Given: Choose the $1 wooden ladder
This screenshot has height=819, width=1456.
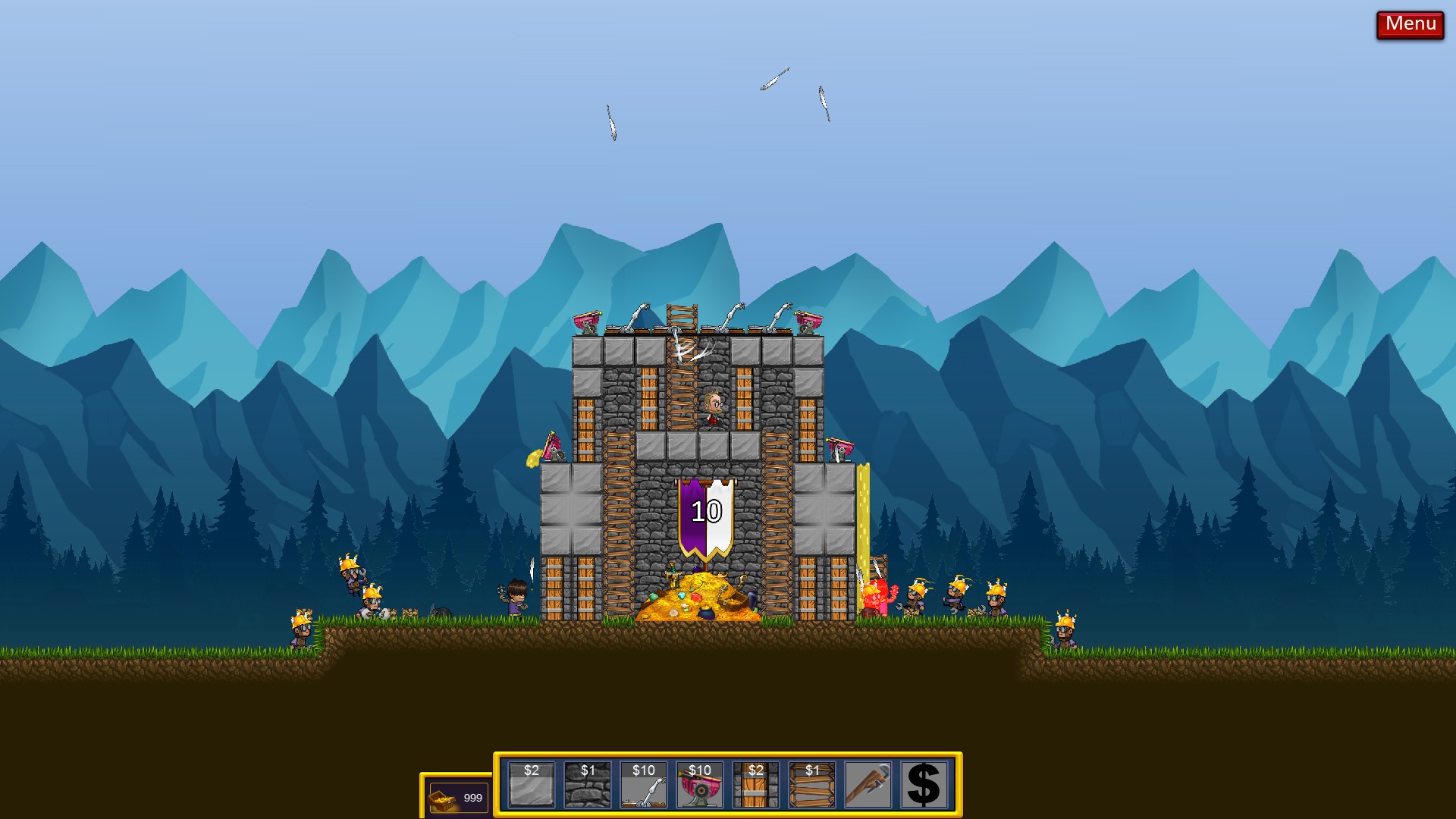Looking at the screenshot, I should (811, 784).
